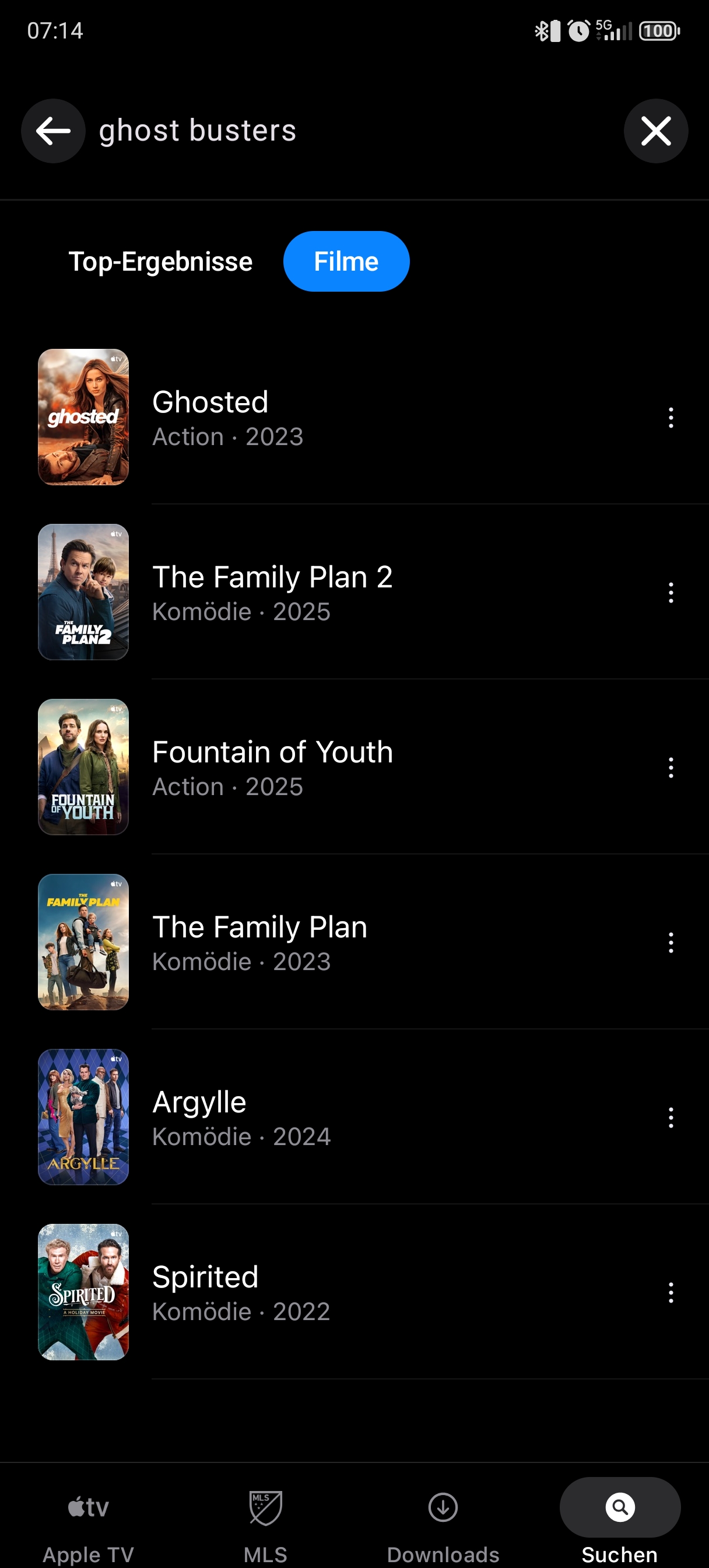The image size is (709, 1568).
Task: Switch to the Top-Ergebnisse filter
Action: (x=160, y=262)
